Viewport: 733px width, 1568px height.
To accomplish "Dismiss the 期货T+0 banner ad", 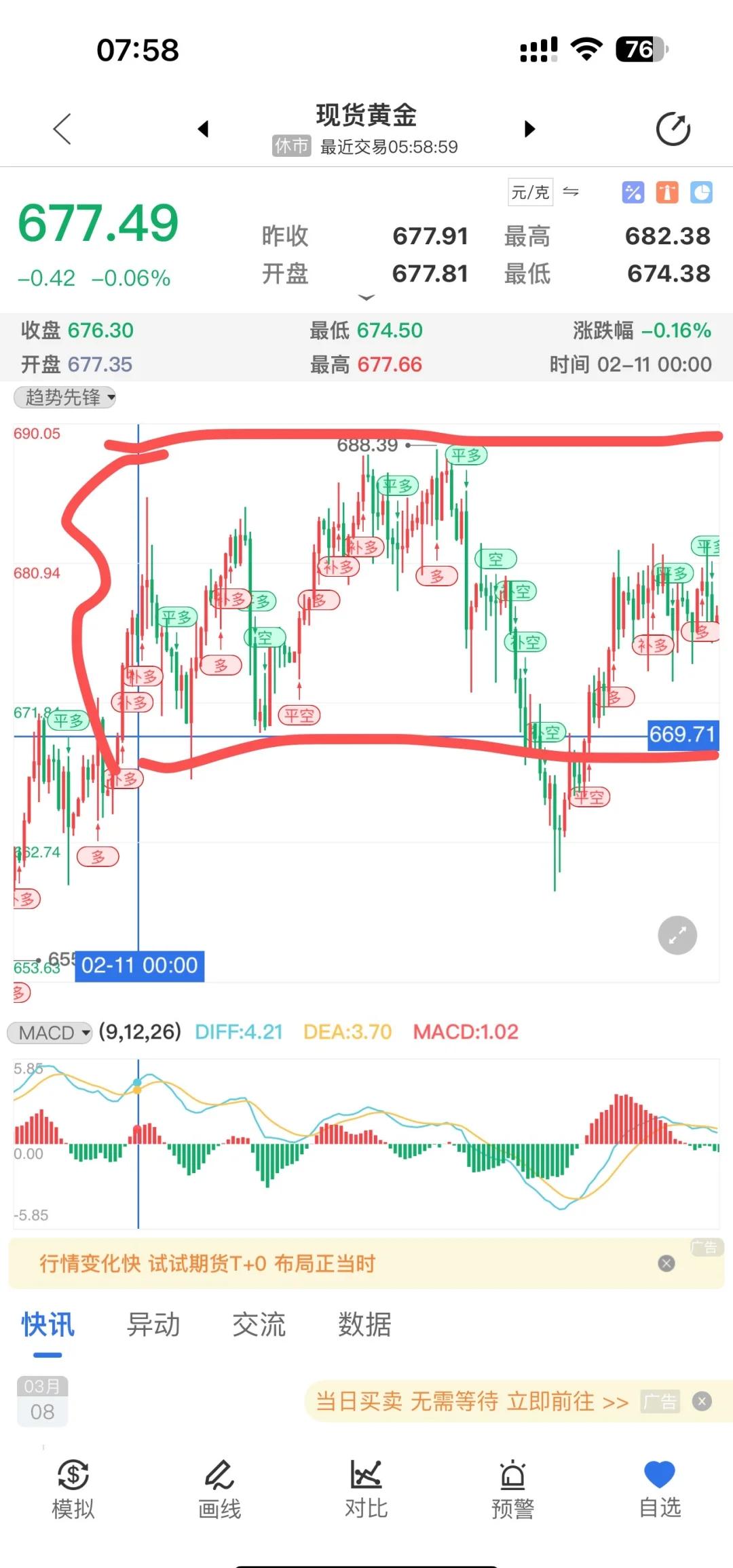I will [666, 1263].
